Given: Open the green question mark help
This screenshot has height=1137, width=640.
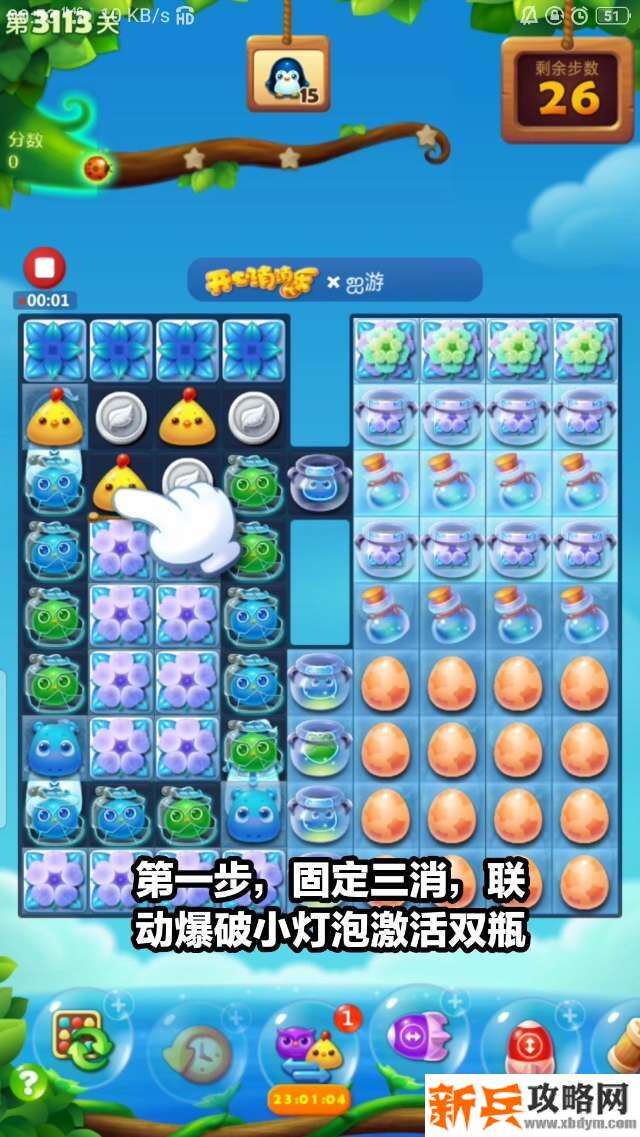Looking at the screenshot, I should pos(30,1082).
